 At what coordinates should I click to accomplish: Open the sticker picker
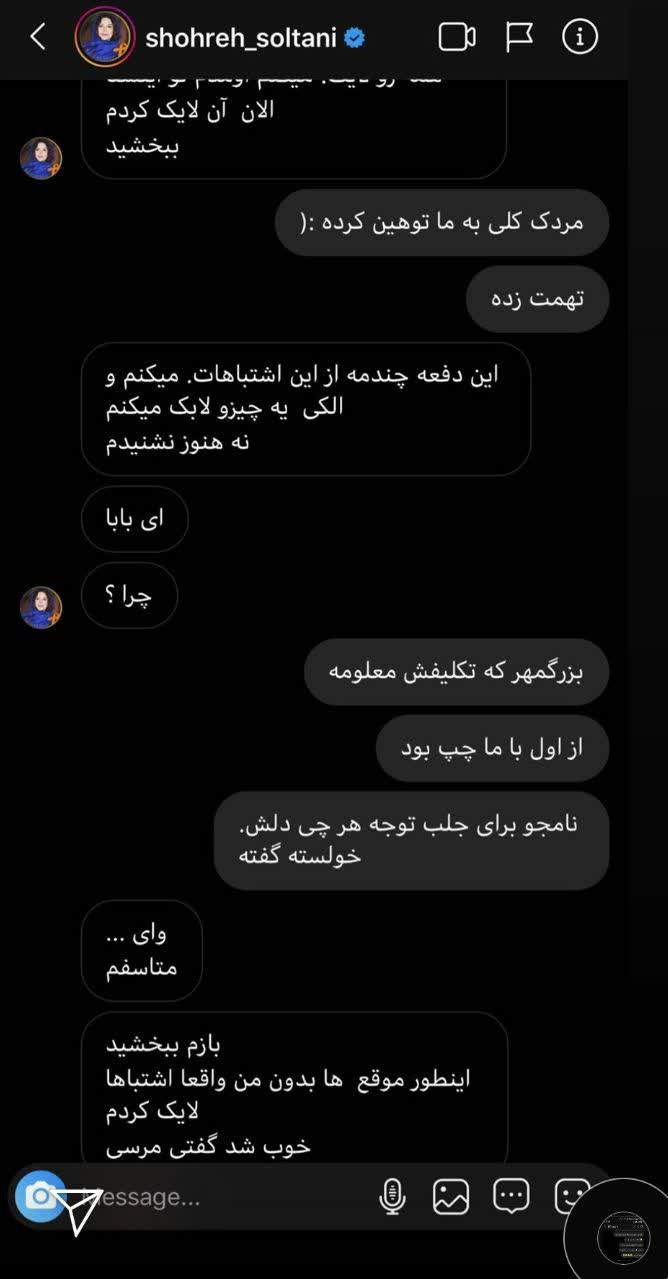(x=570, y=1196)
